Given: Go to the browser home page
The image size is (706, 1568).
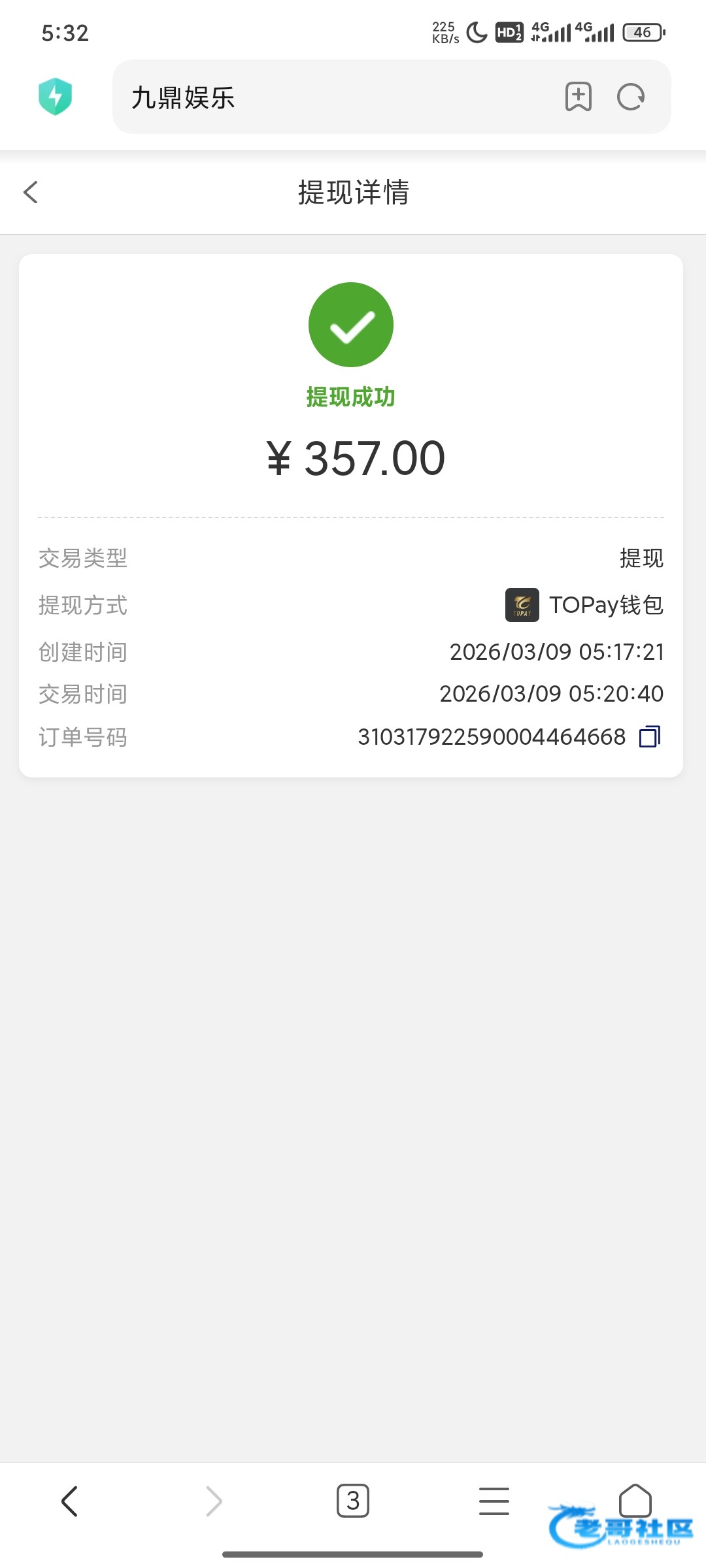Looking at the screenshot, I should click(635, 1500).
